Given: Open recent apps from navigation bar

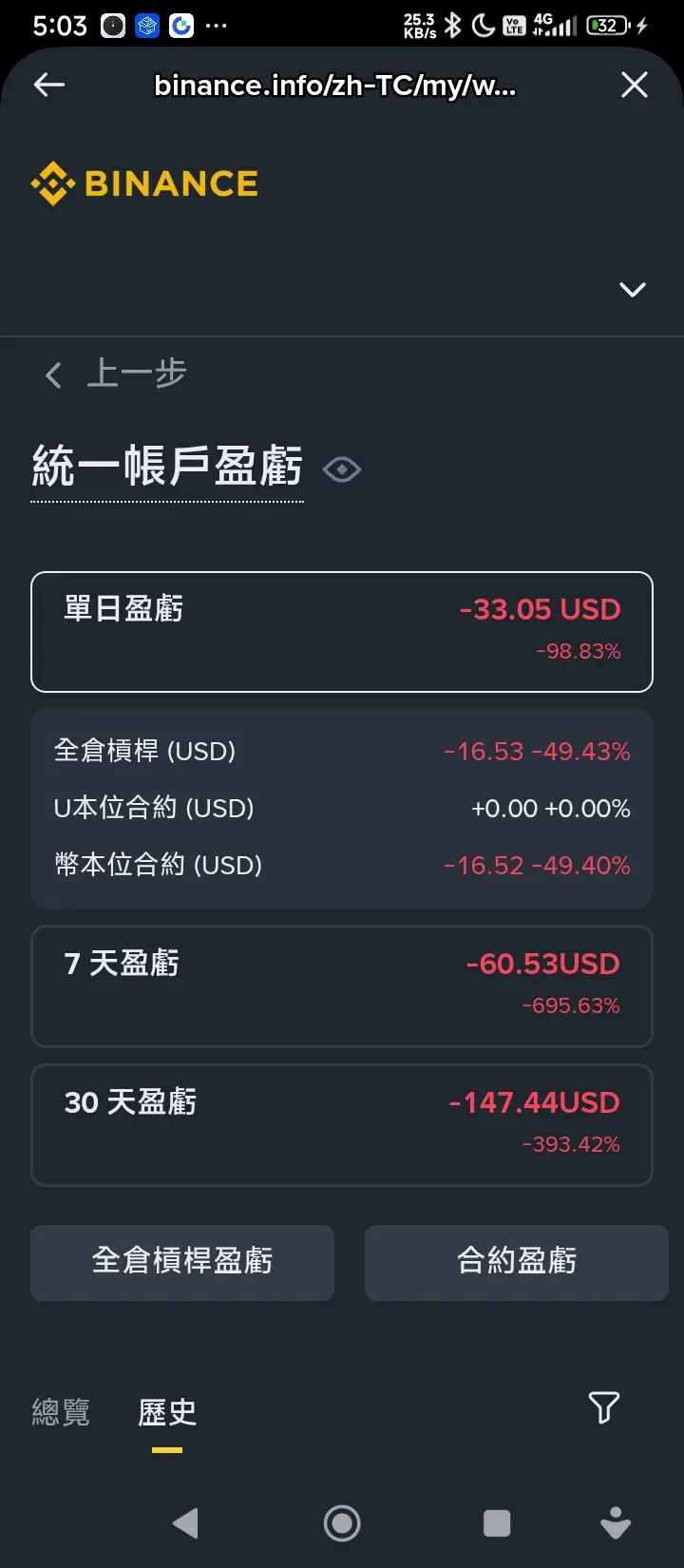Looking at the screenshot, I should tap(497, 1523).
